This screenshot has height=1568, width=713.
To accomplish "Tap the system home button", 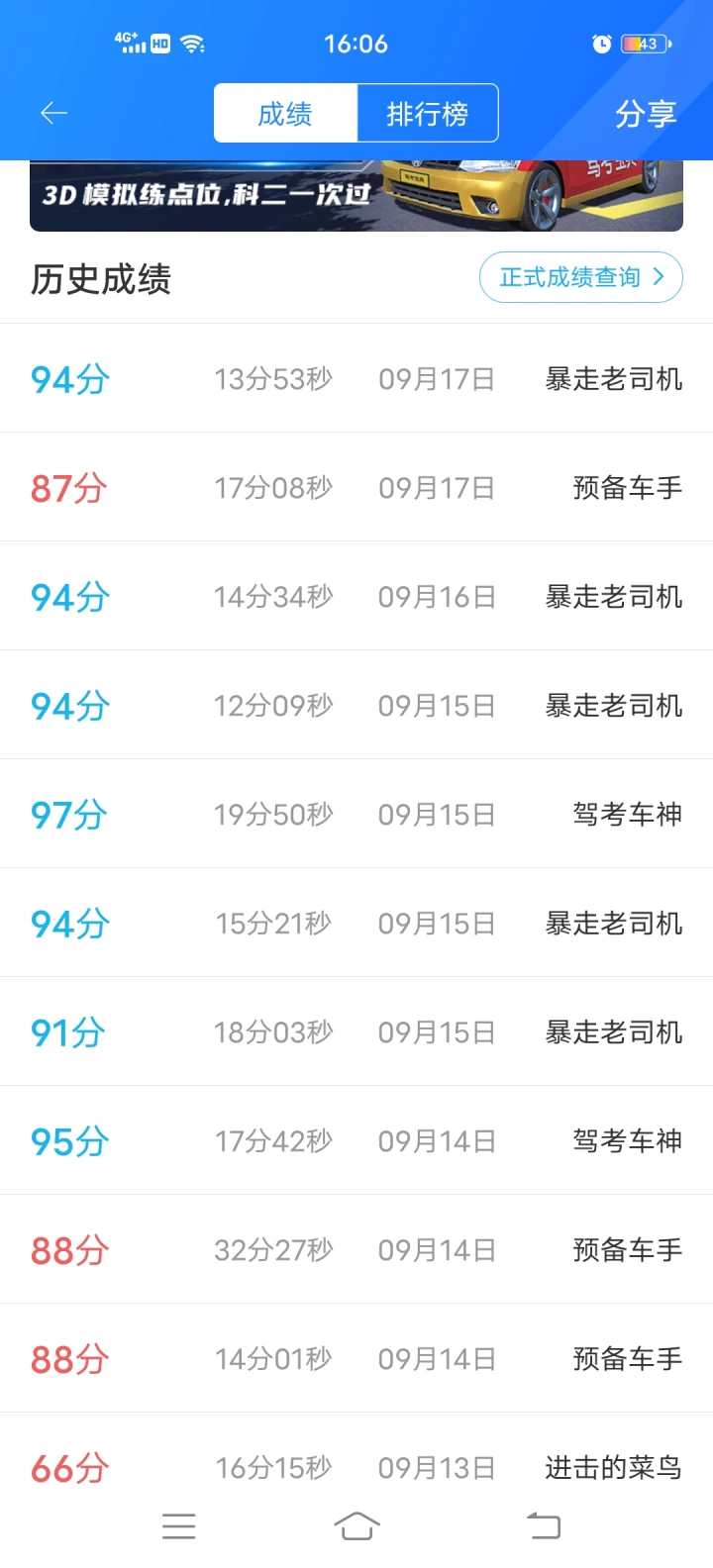I will (356, 1526).
